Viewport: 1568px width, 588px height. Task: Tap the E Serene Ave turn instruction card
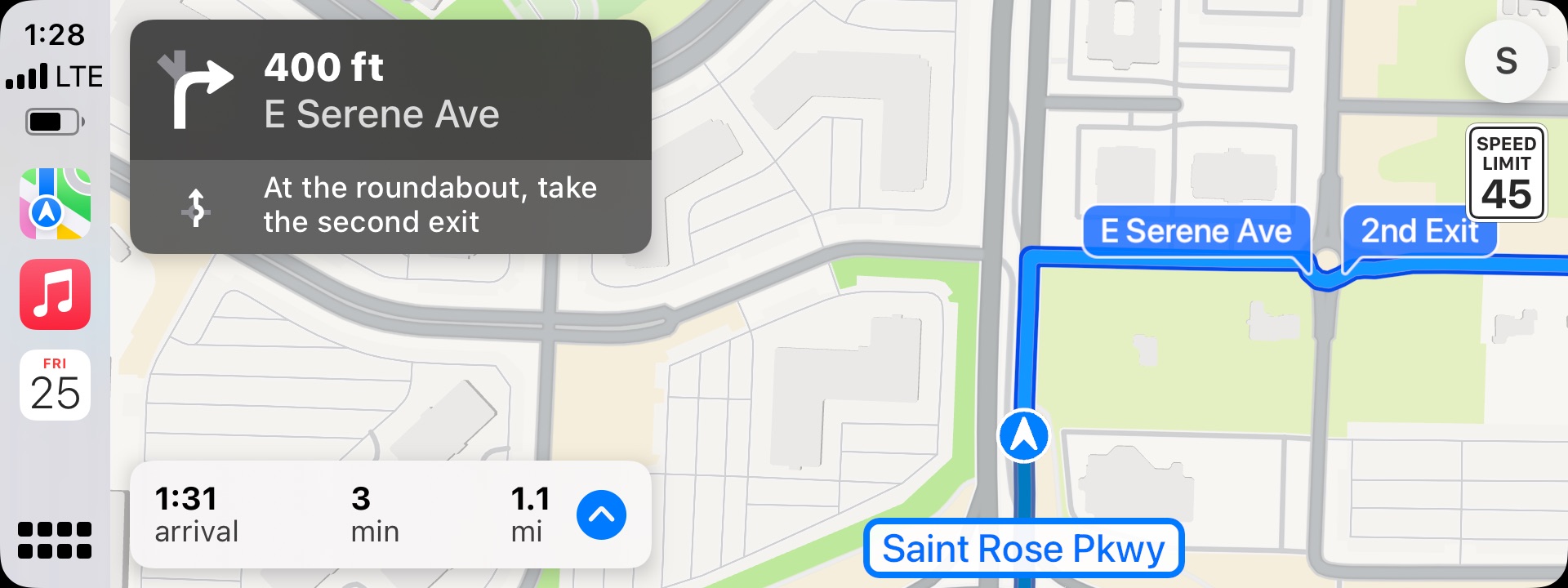coord(390,91)
